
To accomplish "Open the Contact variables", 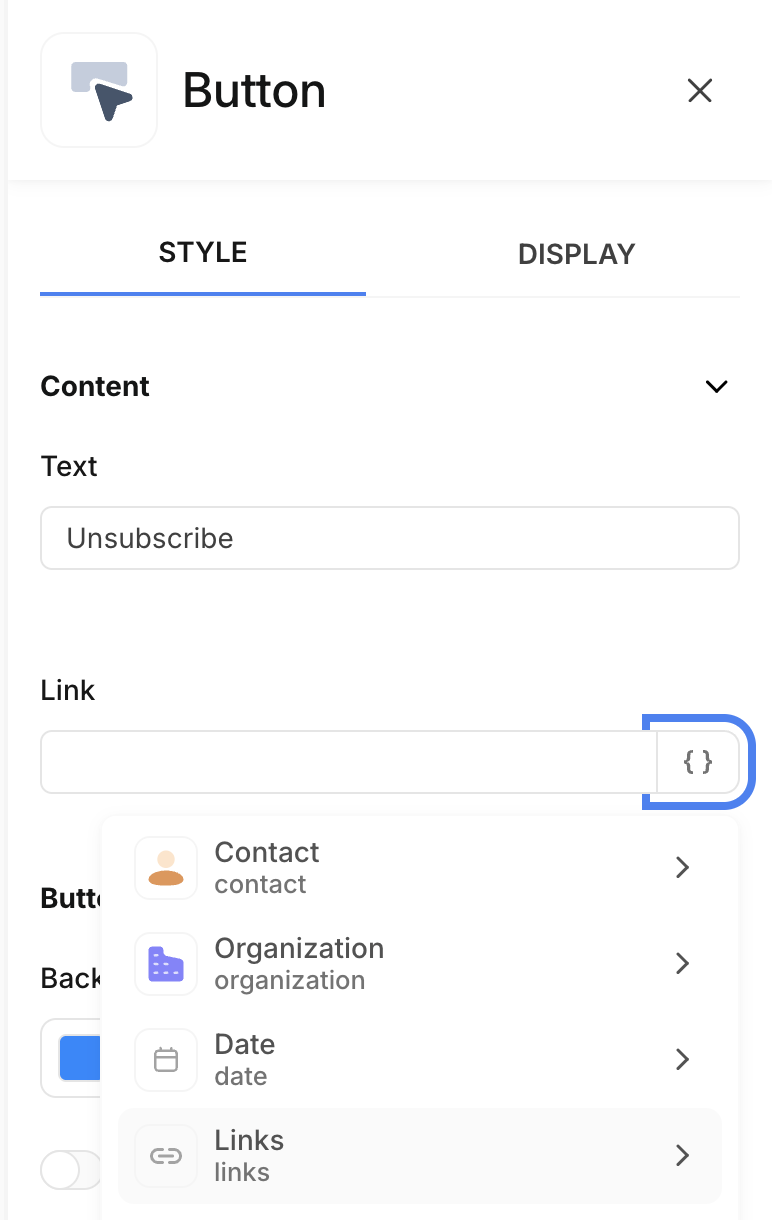I will pyautogui.click(x=420, y=867).
